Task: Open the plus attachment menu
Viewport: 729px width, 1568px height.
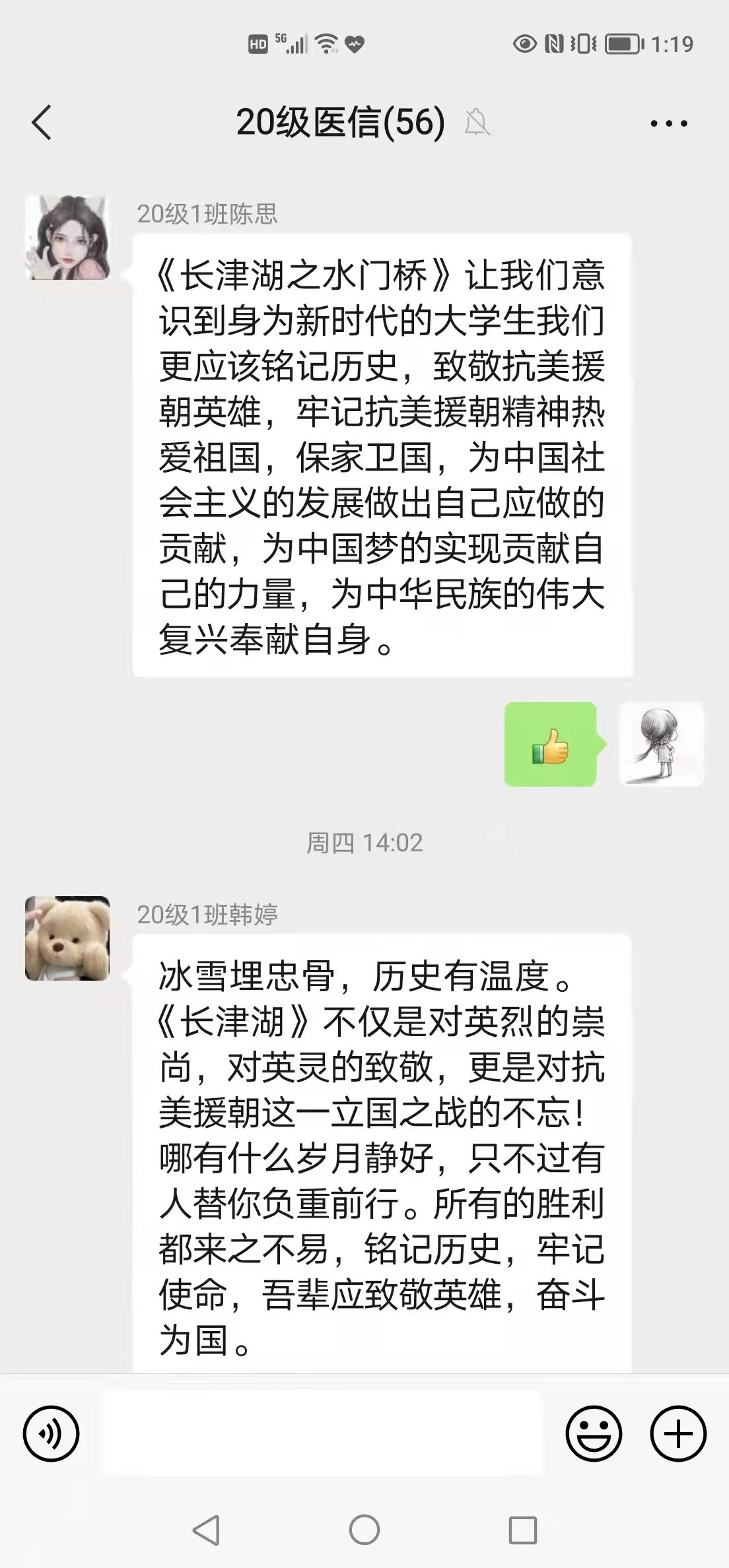Action: 678,1433
